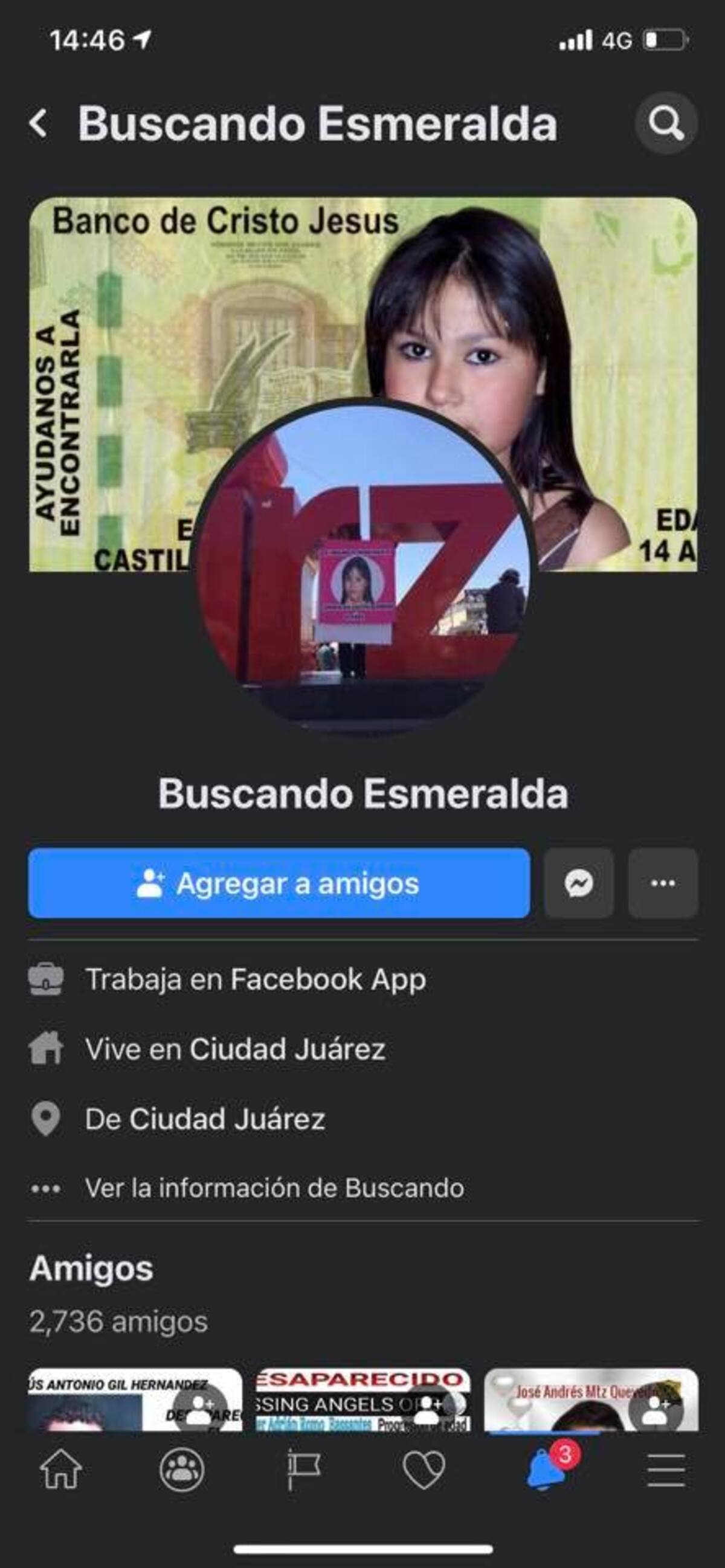Switch to the Home tab

[61, 1471]
